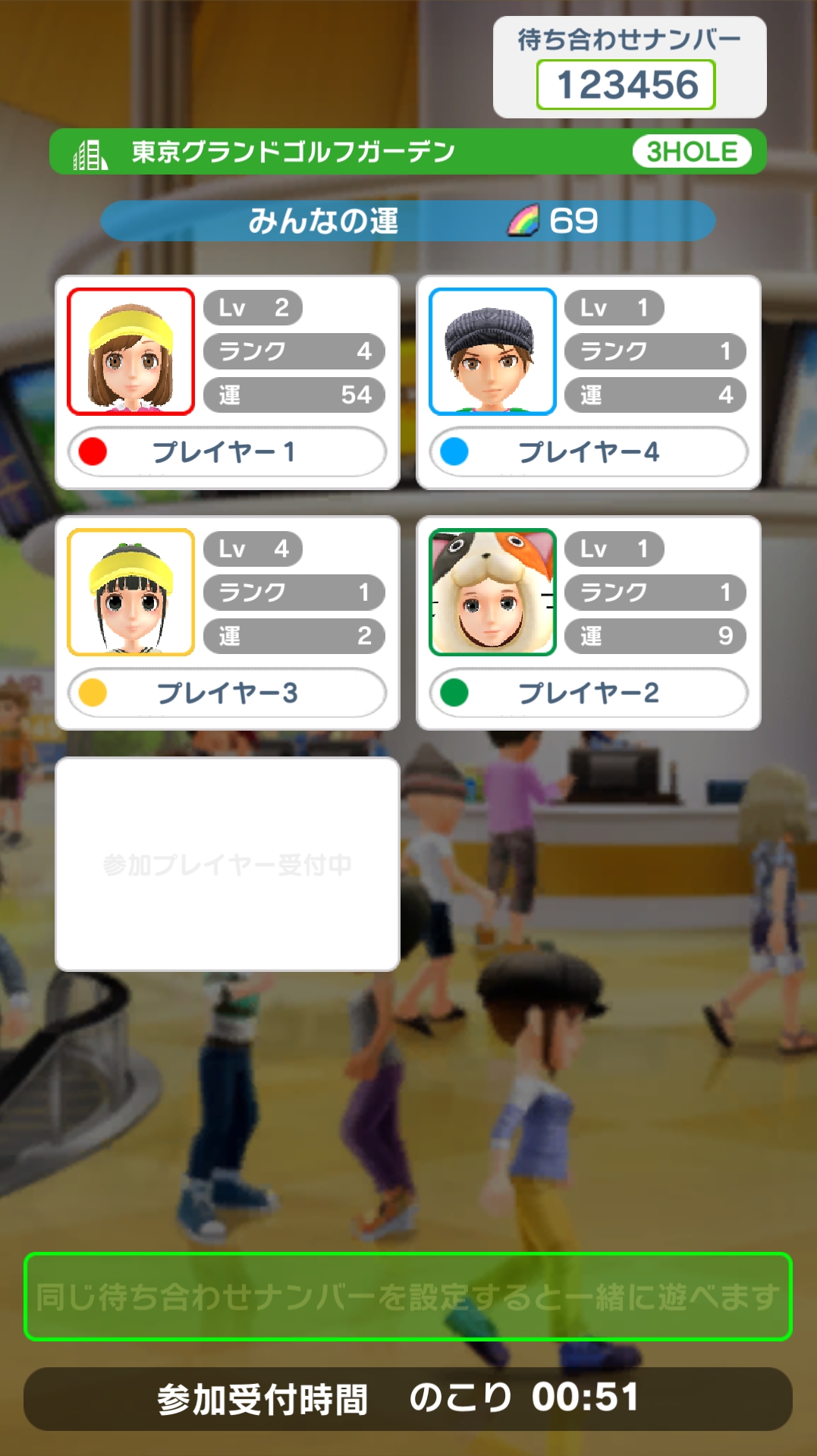
Task: Show プレイヤー2's player card
Action: [x=588, y=623]
